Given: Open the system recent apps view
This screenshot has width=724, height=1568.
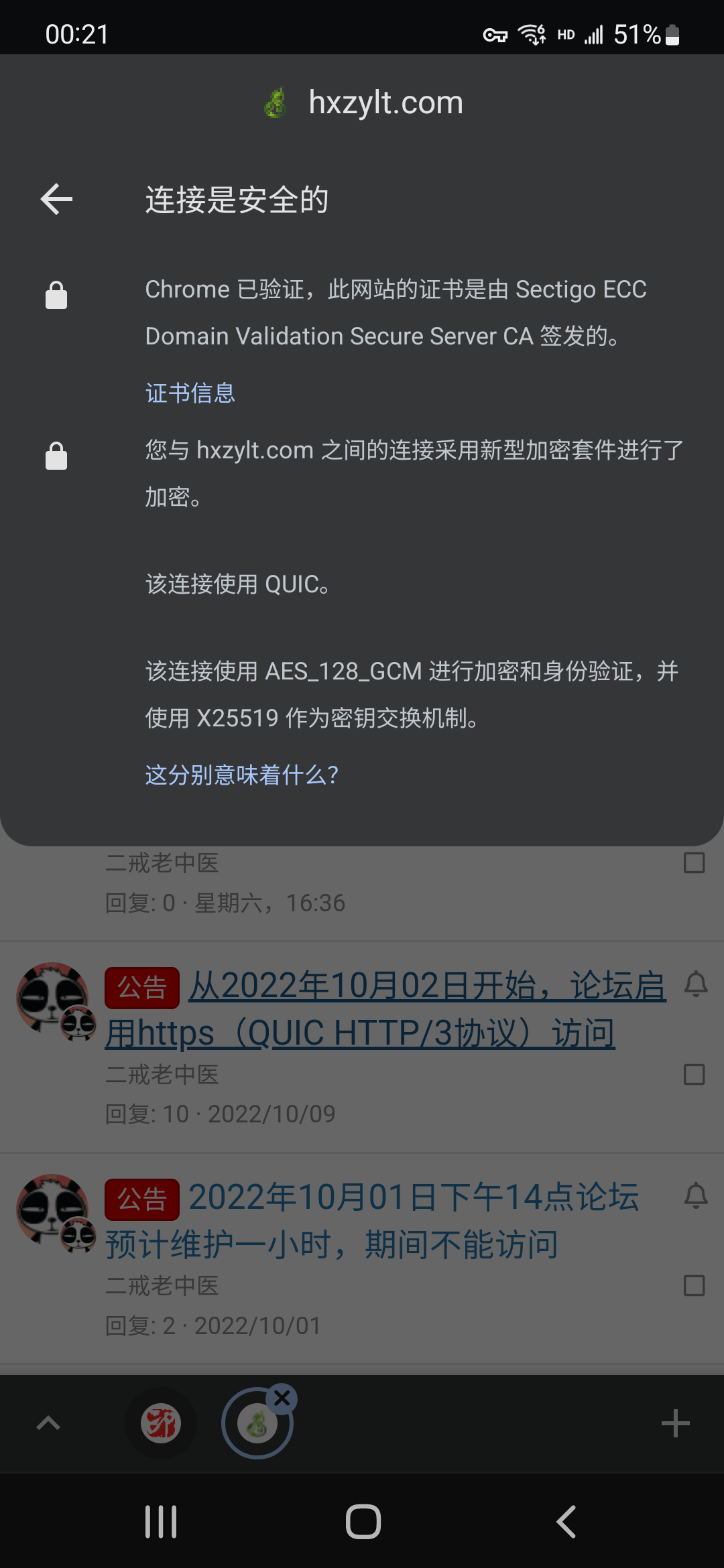Looking at the screenshot, I should click(161, 1521).
